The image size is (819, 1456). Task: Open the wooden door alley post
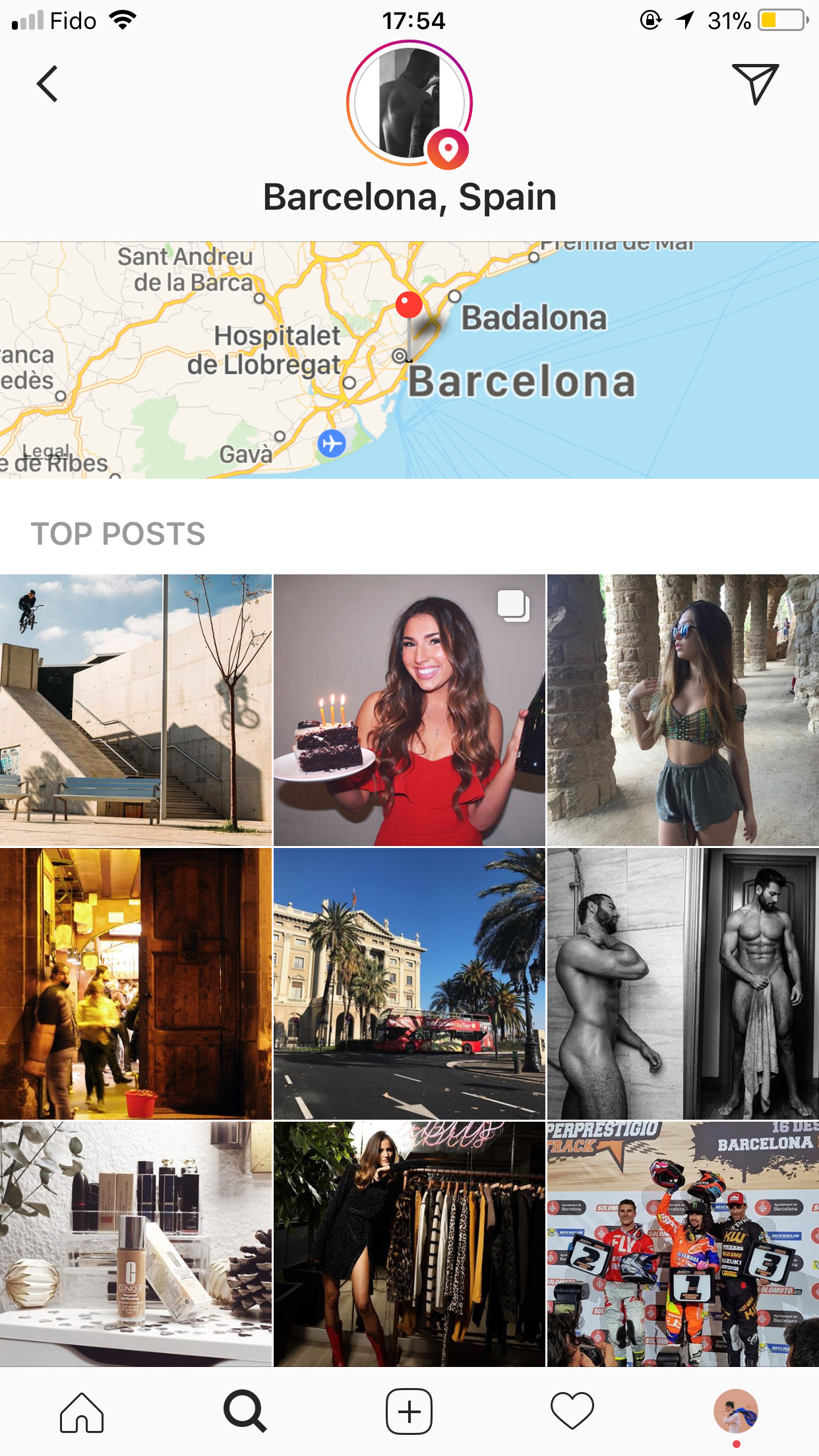coord(135,983)
